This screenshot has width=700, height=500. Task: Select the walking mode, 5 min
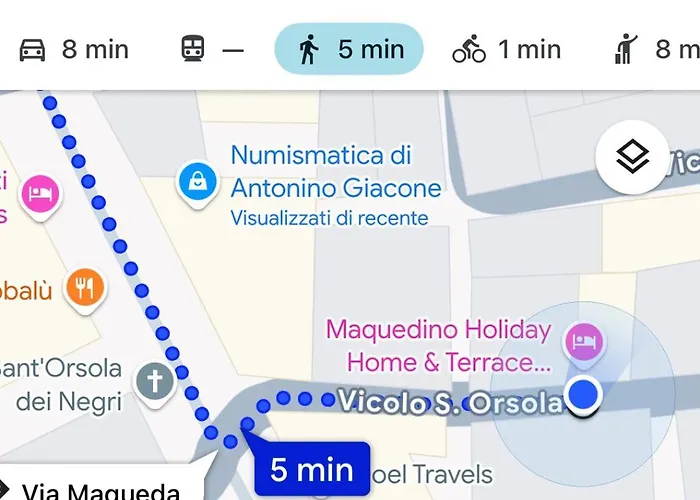349,49
